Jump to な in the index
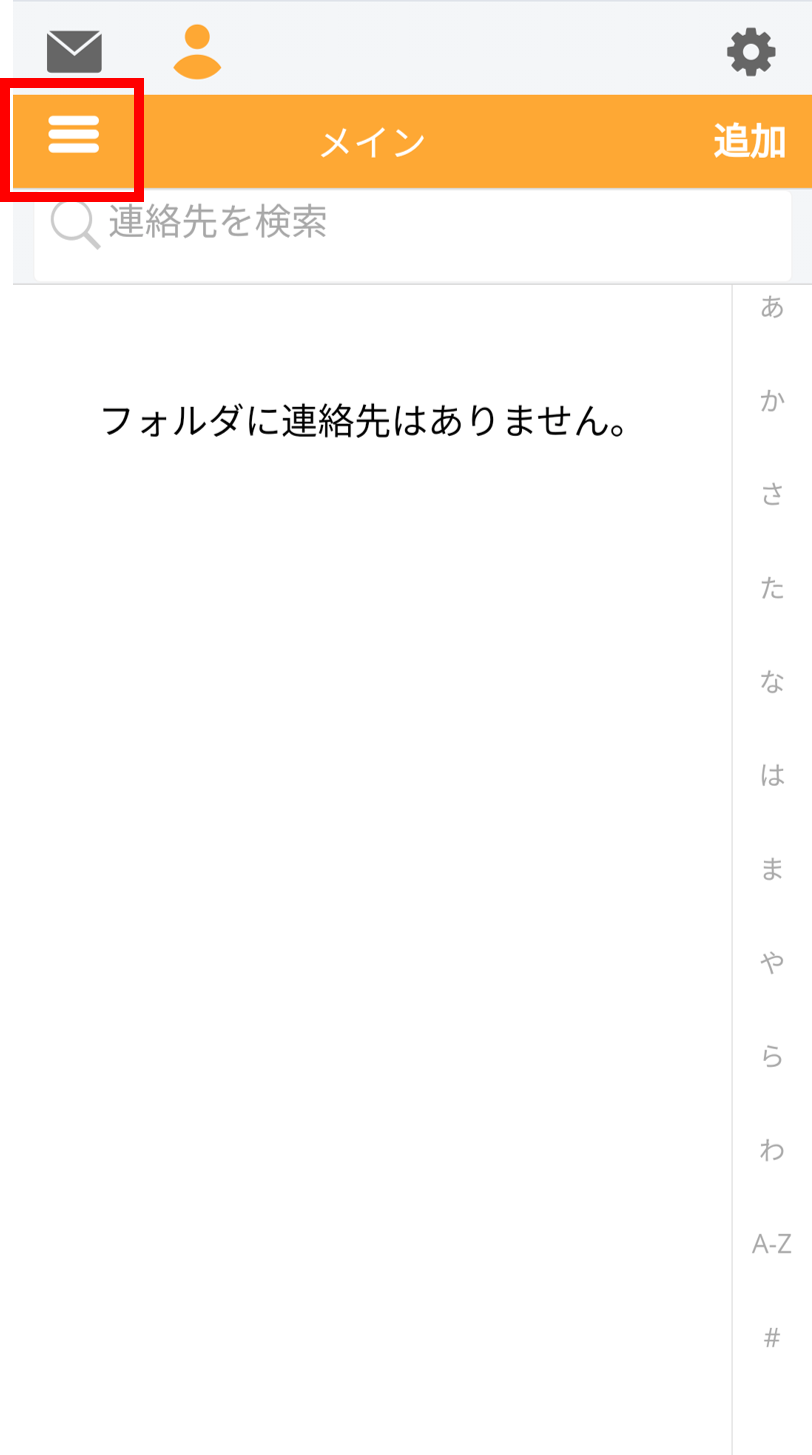 (772, 682)
